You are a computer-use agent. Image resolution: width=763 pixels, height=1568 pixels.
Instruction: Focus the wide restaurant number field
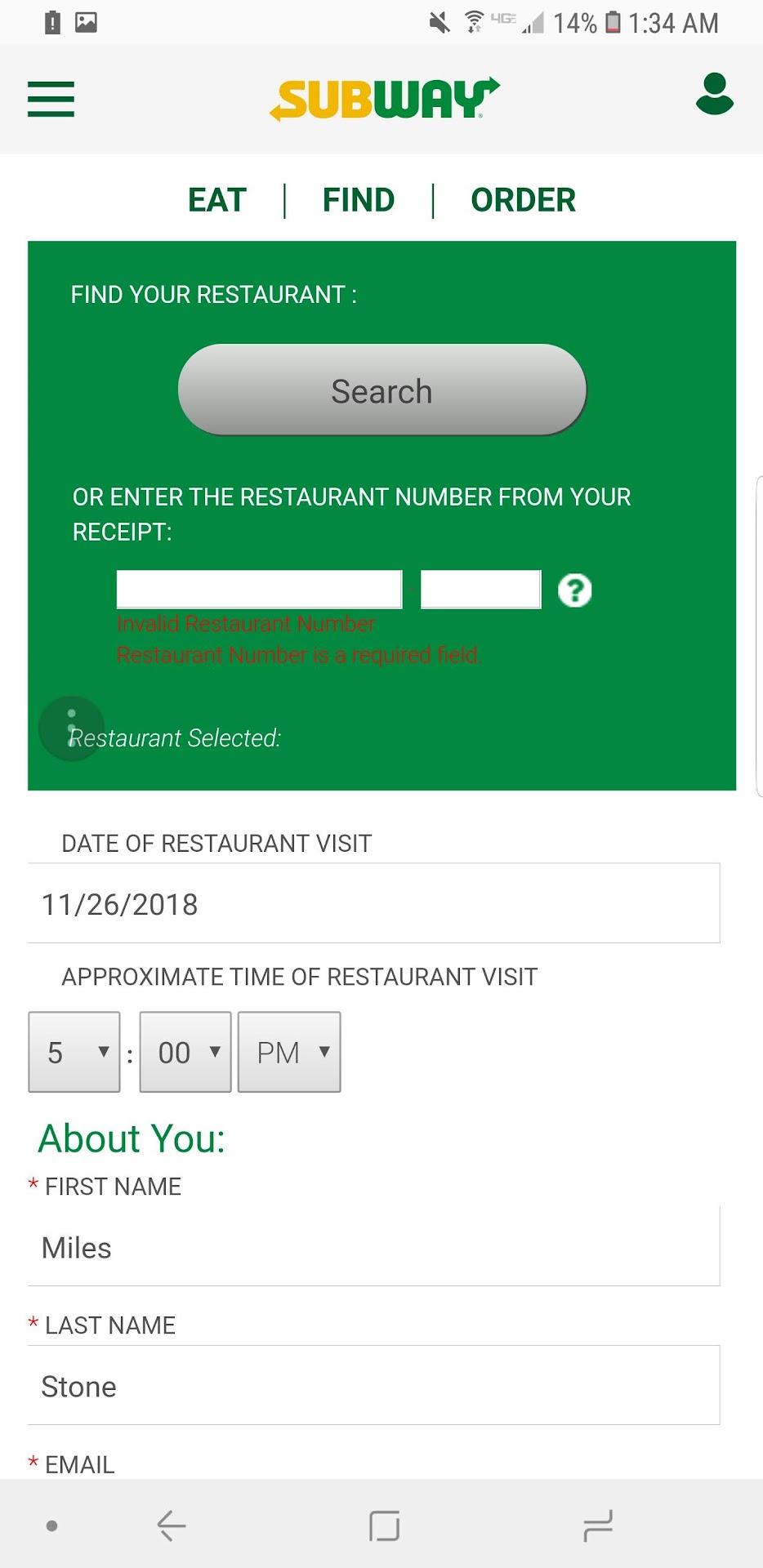coord(259,590)
